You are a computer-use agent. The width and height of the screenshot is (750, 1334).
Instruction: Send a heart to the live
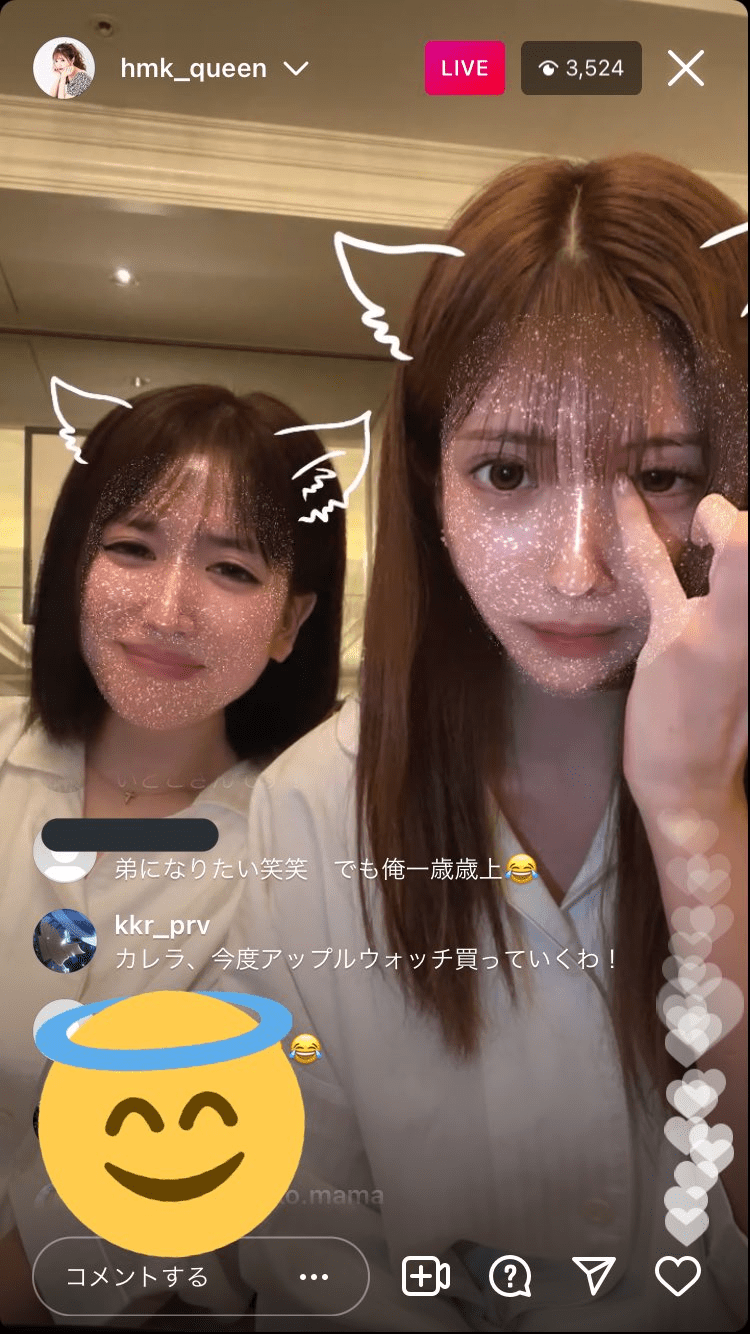[x=678, y=1276]
